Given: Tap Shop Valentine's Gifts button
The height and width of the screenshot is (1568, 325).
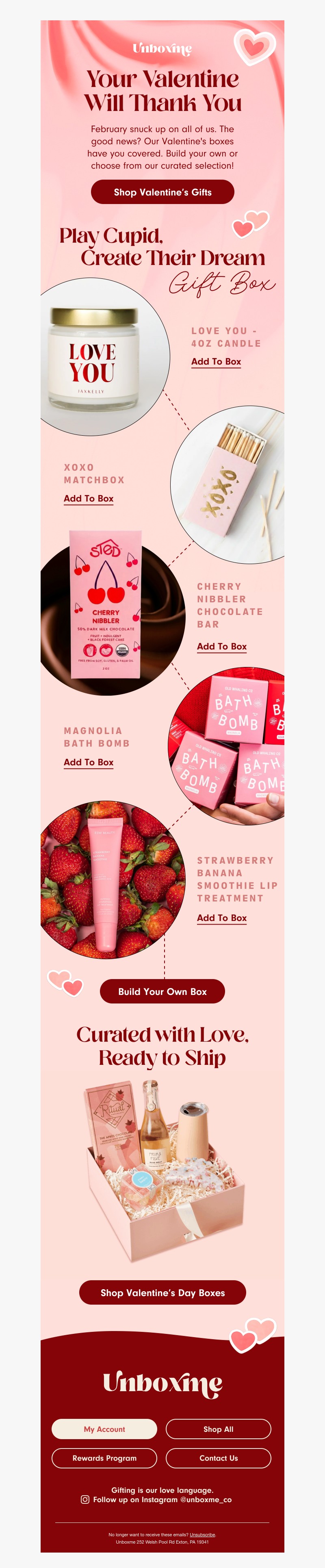Looking at the screenshot, I should (162, 192).
